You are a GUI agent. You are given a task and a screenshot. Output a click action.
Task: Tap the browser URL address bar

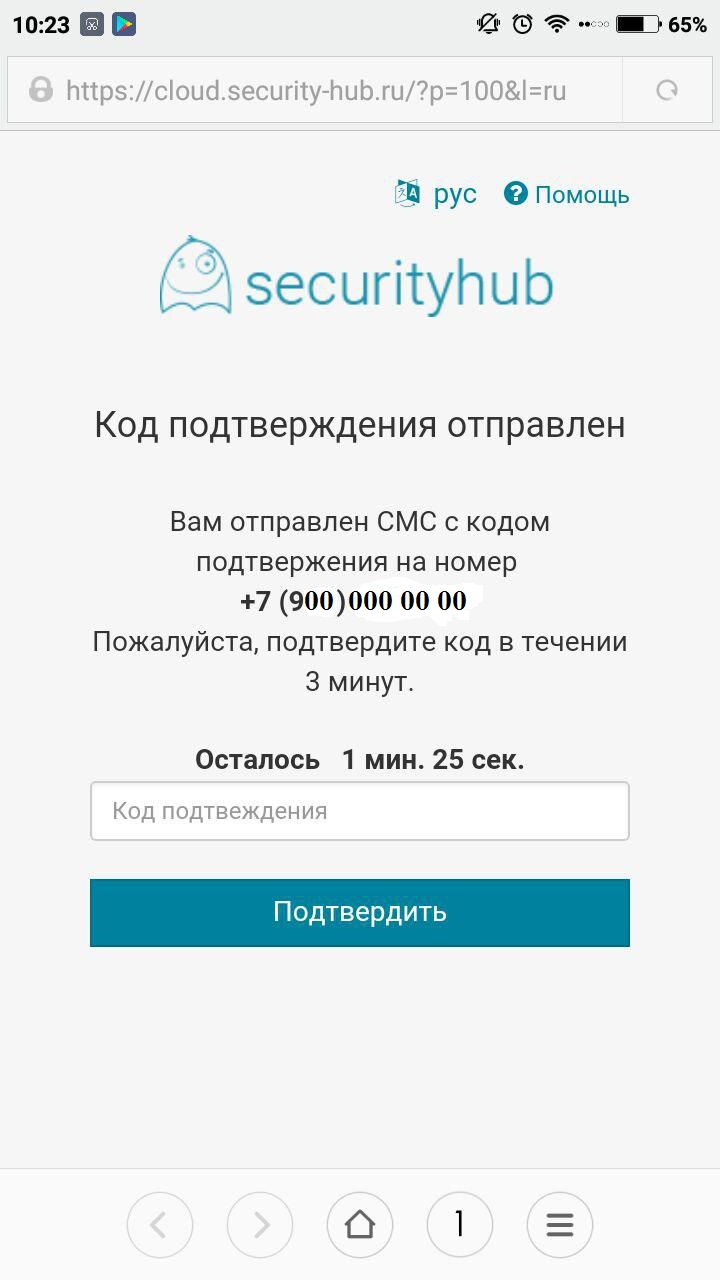[x=315, y=91]
